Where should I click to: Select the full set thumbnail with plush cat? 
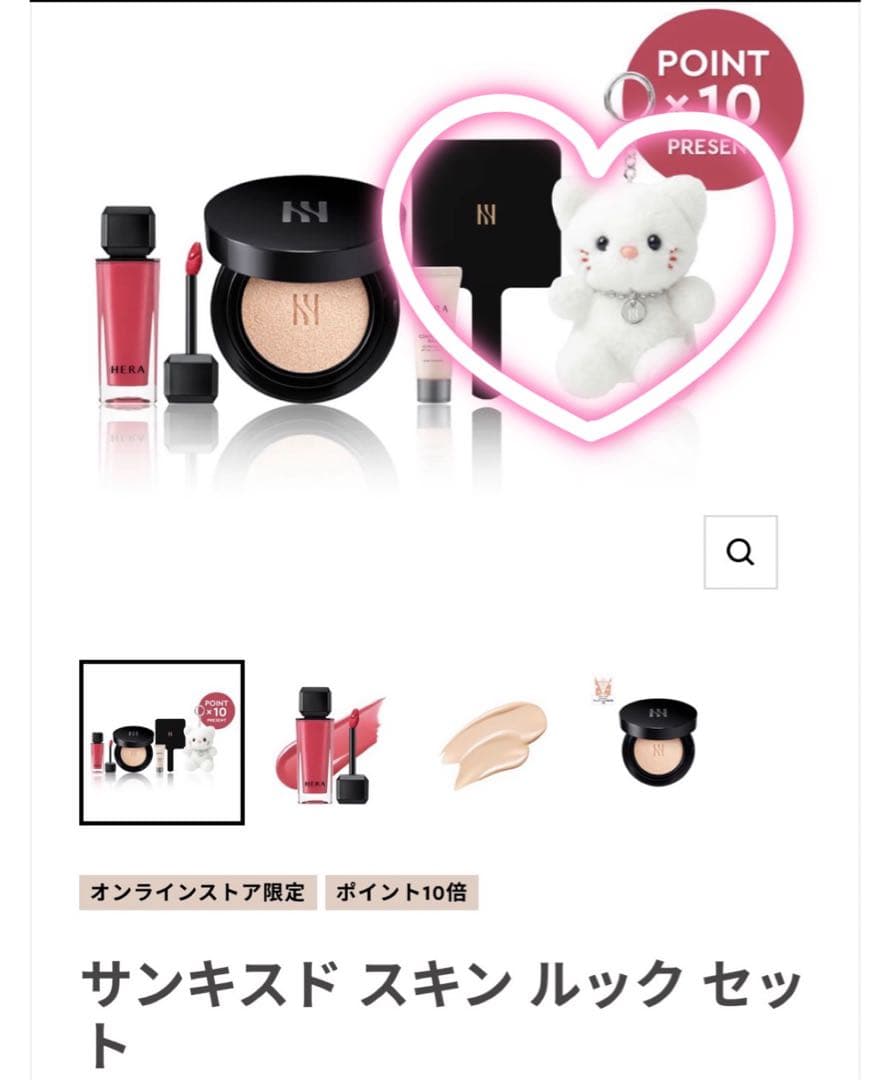click(162, 742)
